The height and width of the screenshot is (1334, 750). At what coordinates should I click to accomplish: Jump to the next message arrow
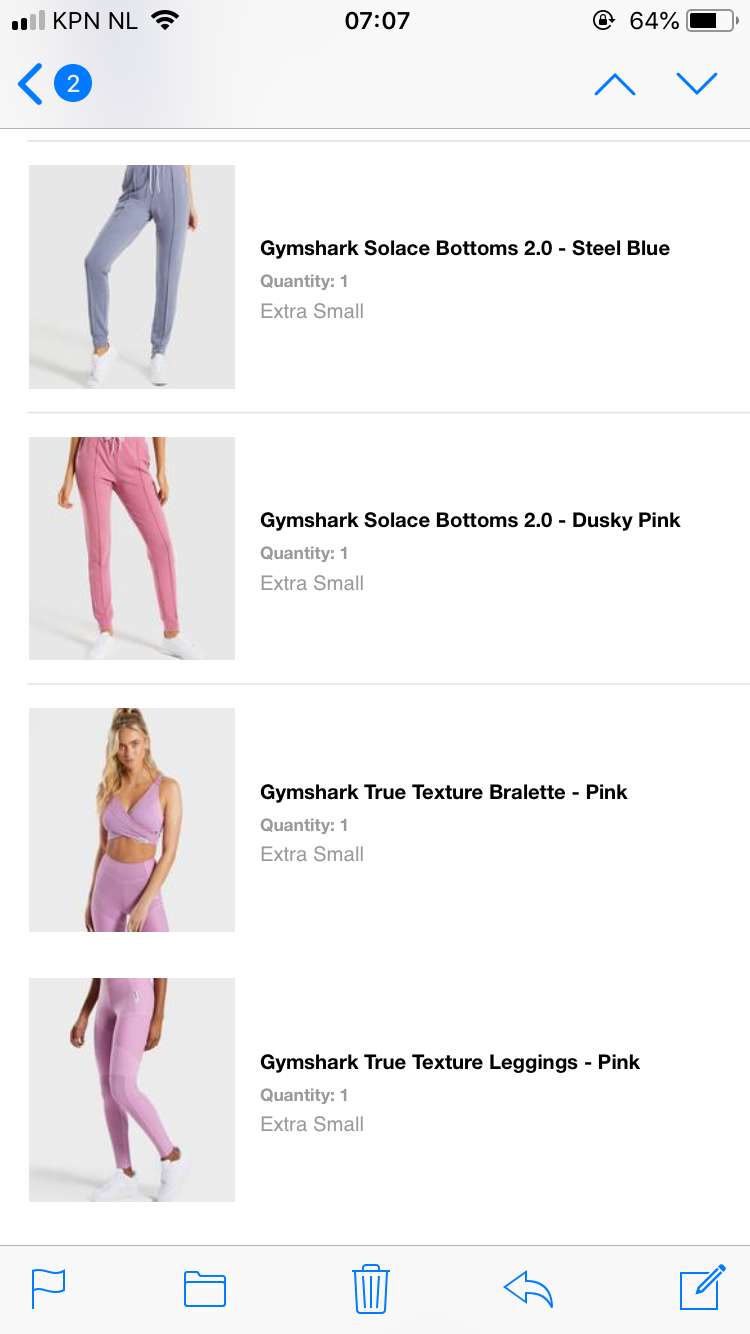pos(697,84)
